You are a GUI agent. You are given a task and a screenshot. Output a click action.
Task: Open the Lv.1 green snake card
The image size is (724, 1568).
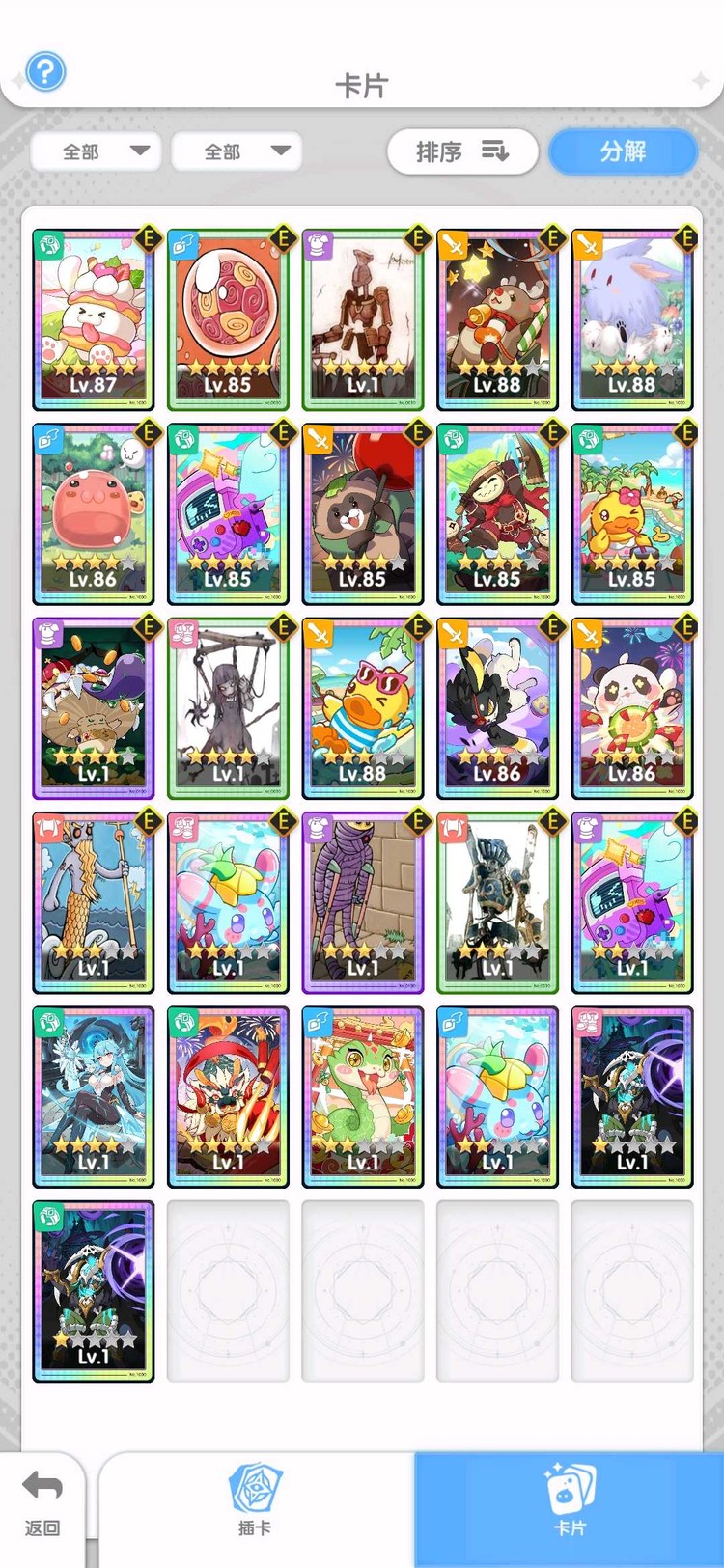click(x=363, y=1098)
